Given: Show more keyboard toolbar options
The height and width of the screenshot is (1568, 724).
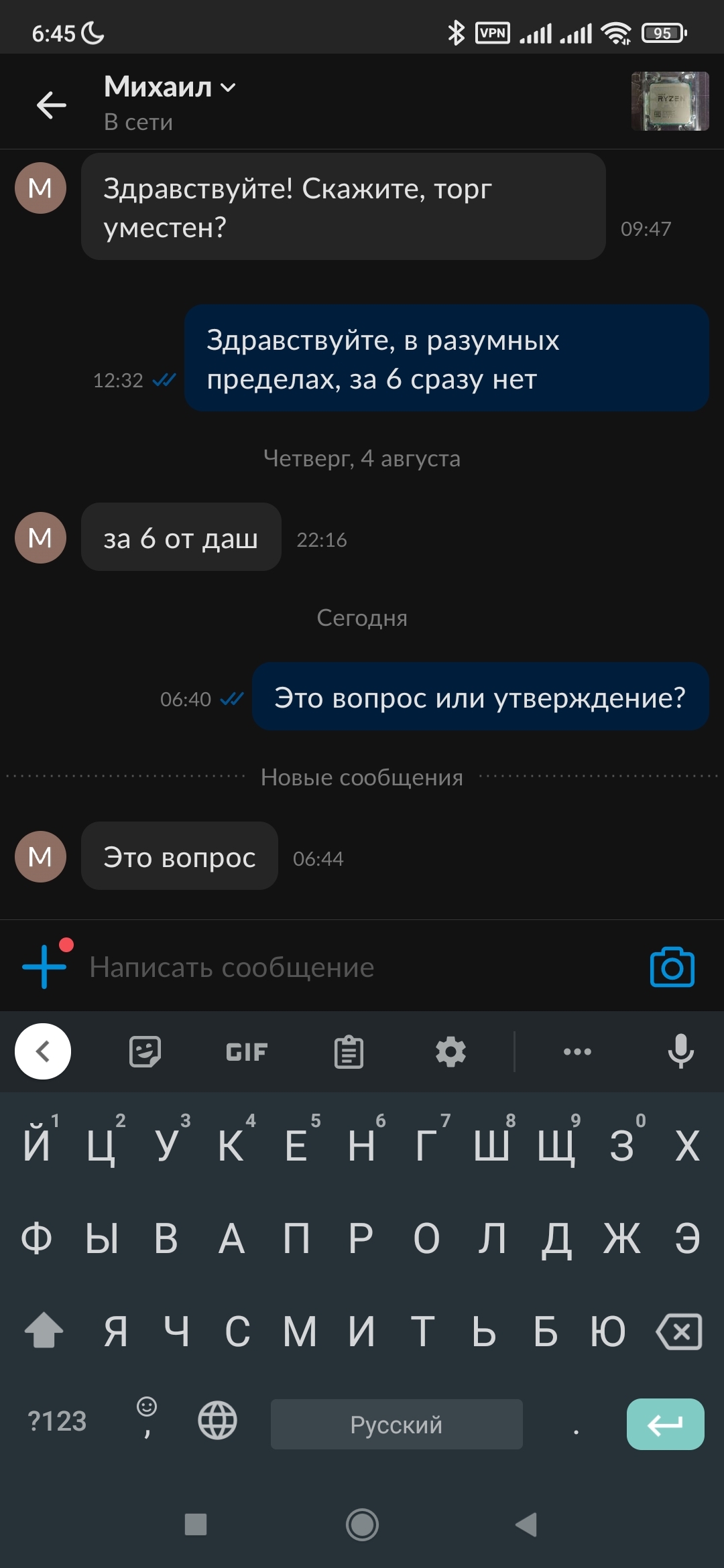Looking at the screenshot, I should [x=577, y=1051].
